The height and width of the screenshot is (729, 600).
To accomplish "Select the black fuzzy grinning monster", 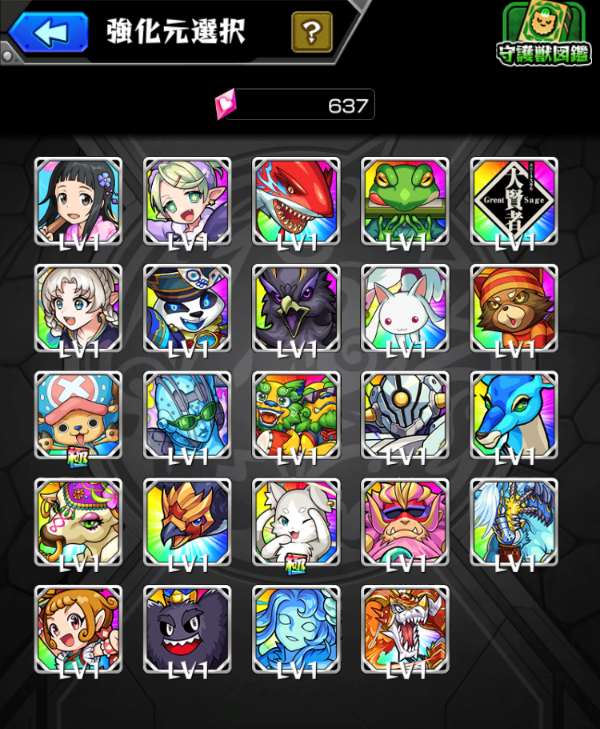I will (x=187, y=629).
